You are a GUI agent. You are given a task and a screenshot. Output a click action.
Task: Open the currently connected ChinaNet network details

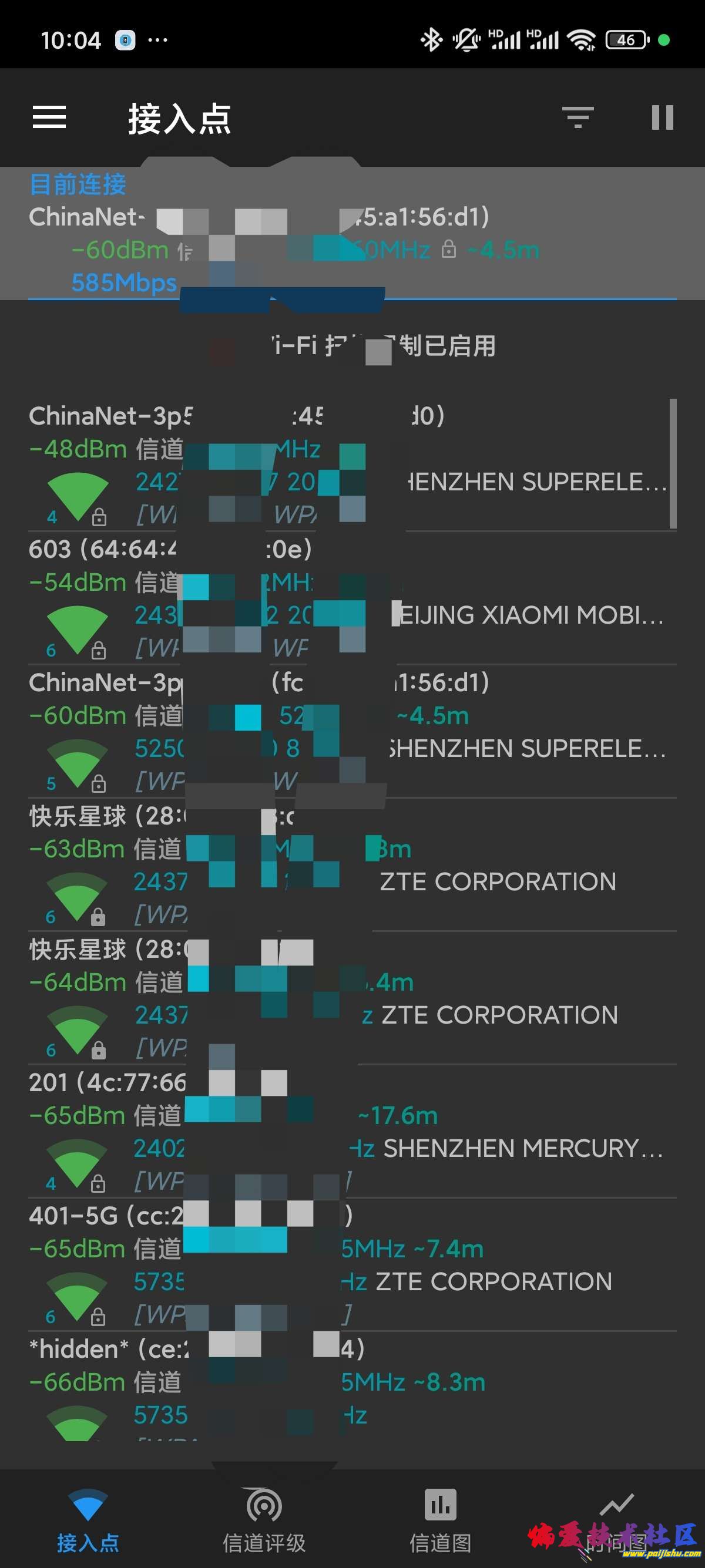[352, 234]
